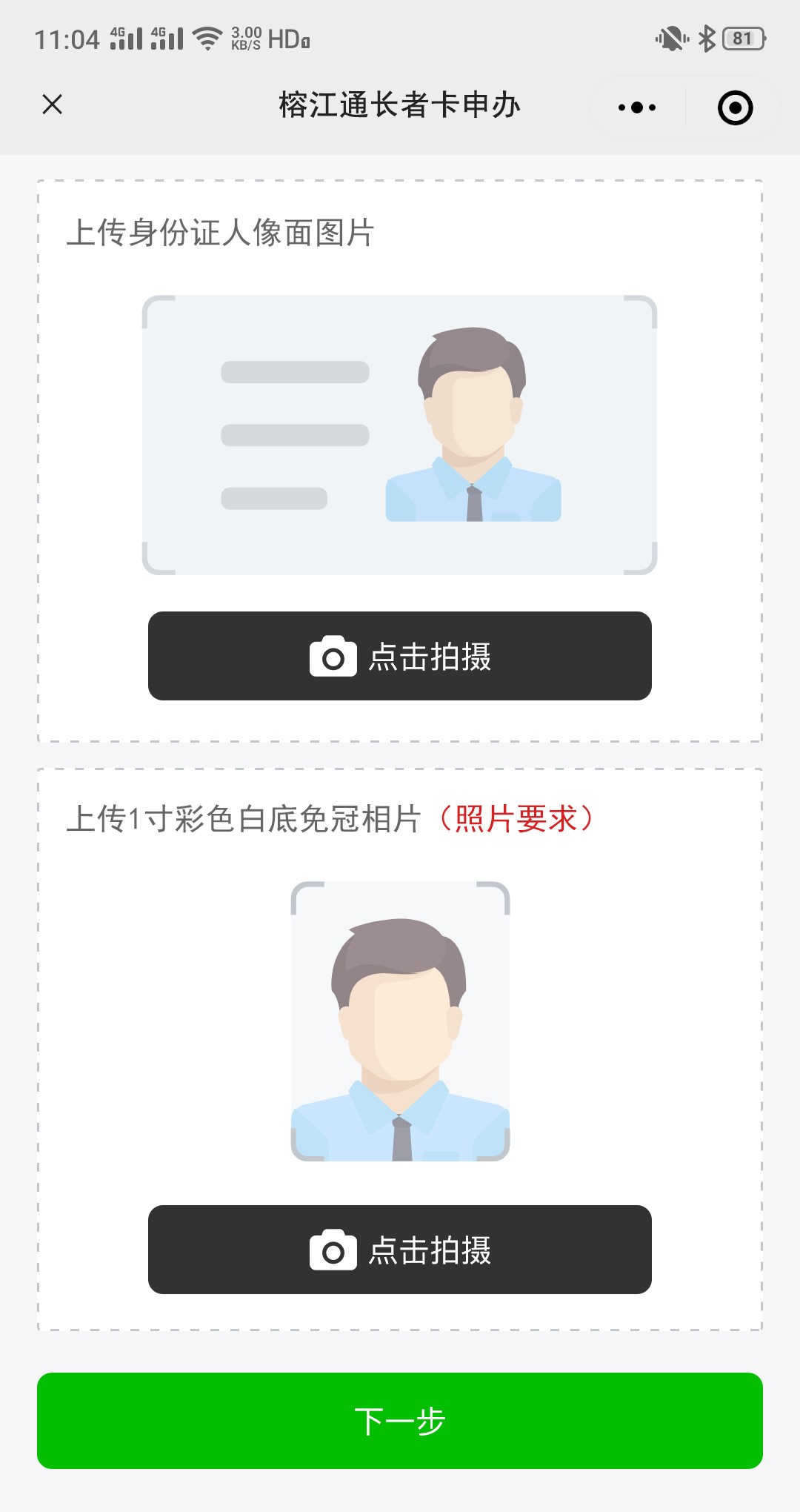Close the 榕江通长者卡申办 mini program page
This screenshot has width=800, height=1512.
[53, 105]
